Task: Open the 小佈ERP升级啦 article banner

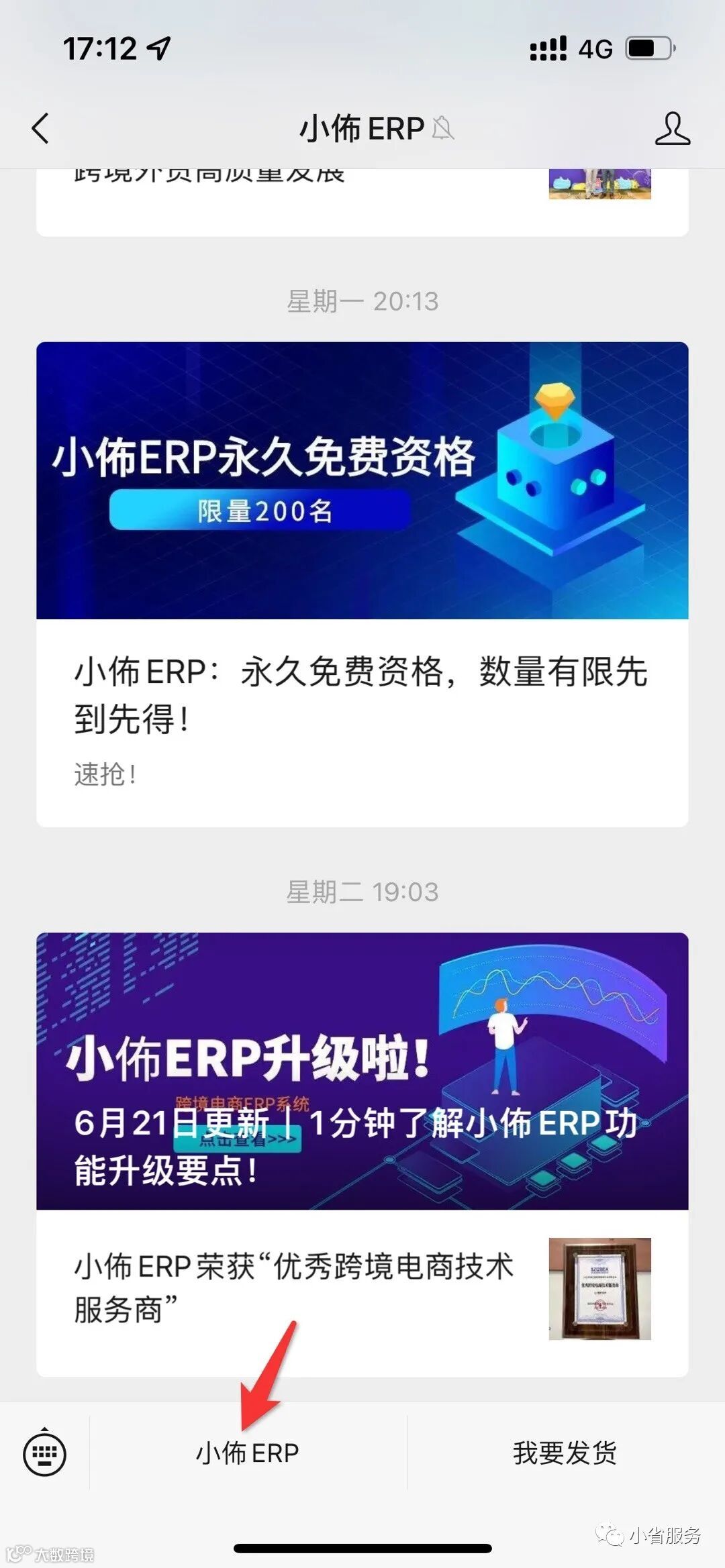Action: pyautogui.click(x=362, y=1071)
